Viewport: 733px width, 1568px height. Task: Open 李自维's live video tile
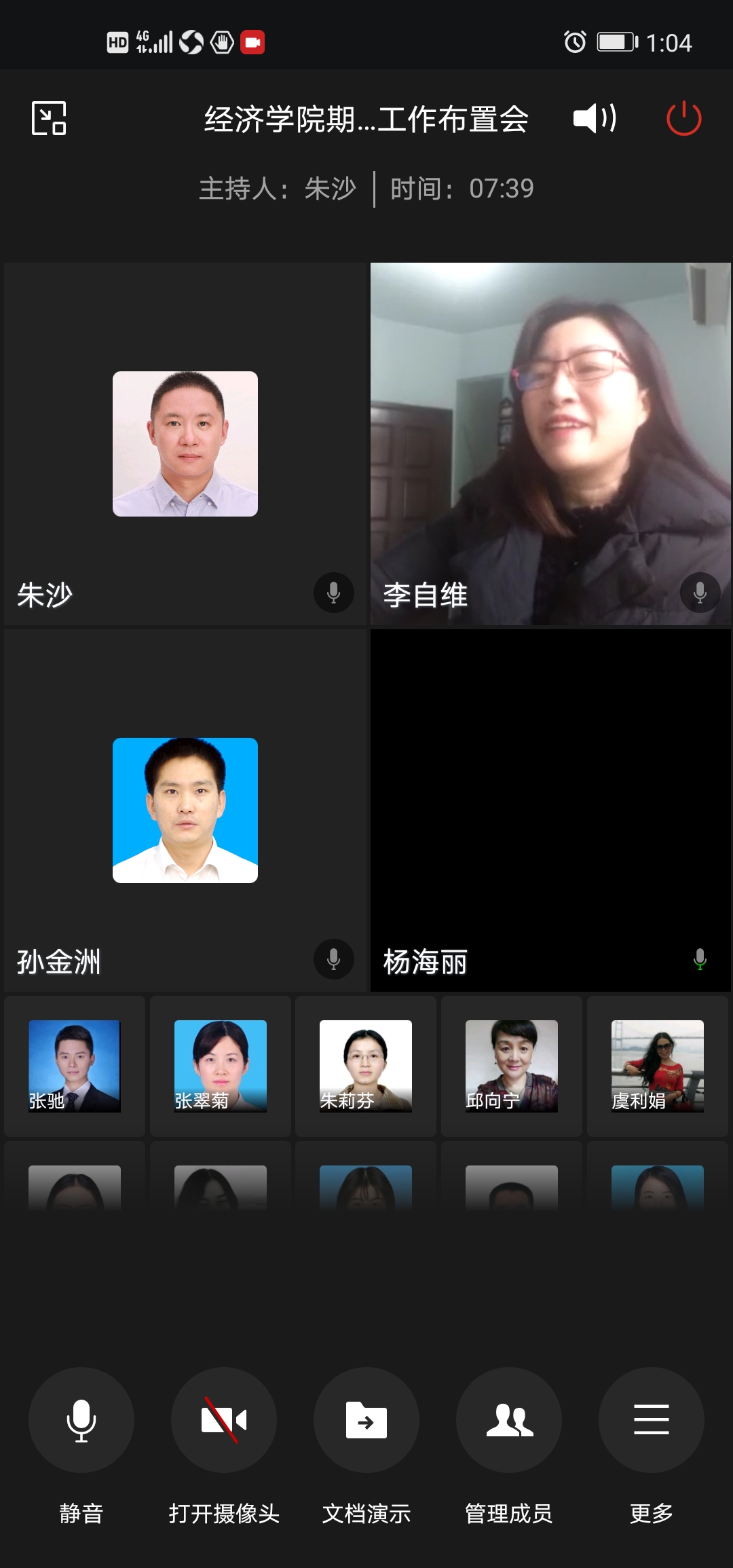pos(550,444)
